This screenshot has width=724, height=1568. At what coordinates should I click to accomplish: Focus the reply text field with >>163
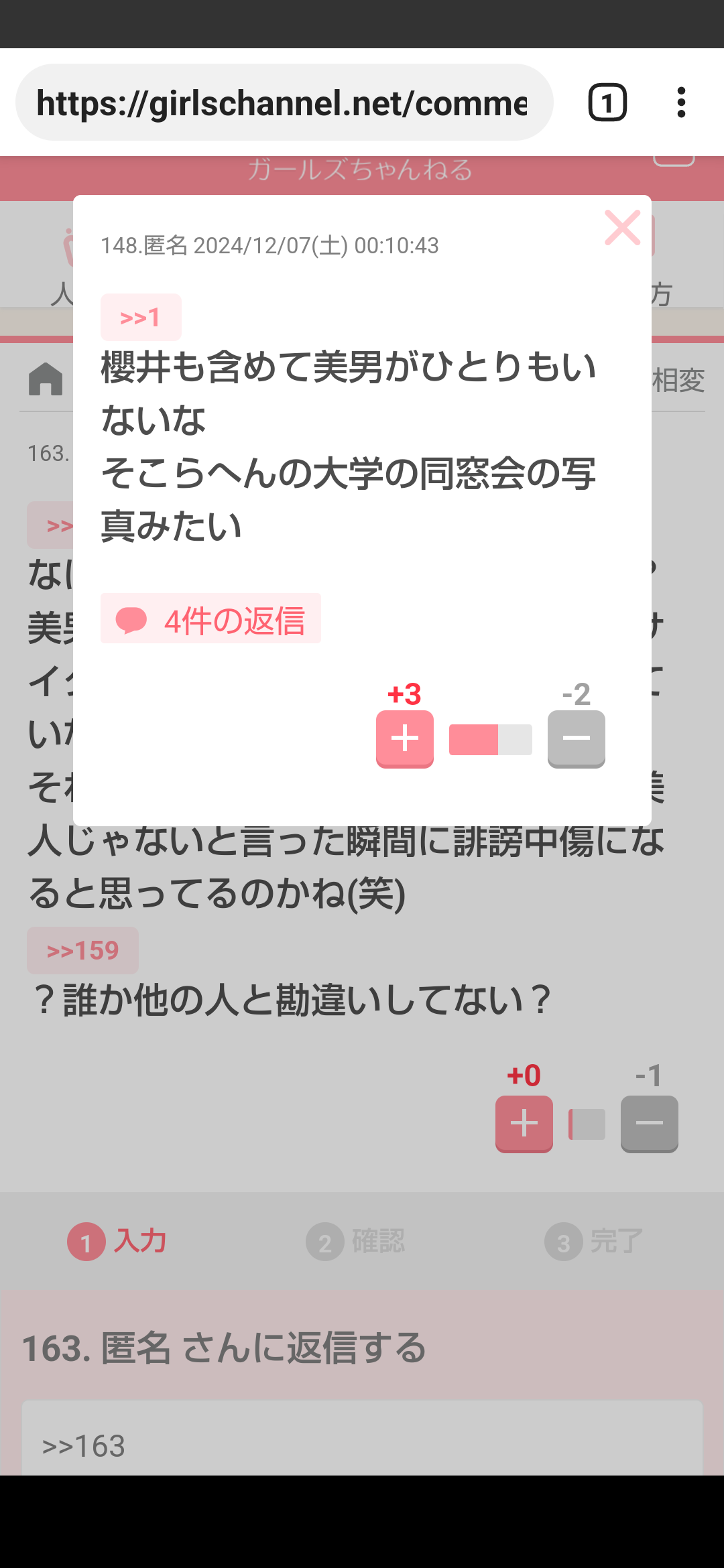pyautogui.click(x=362, y=1438)
